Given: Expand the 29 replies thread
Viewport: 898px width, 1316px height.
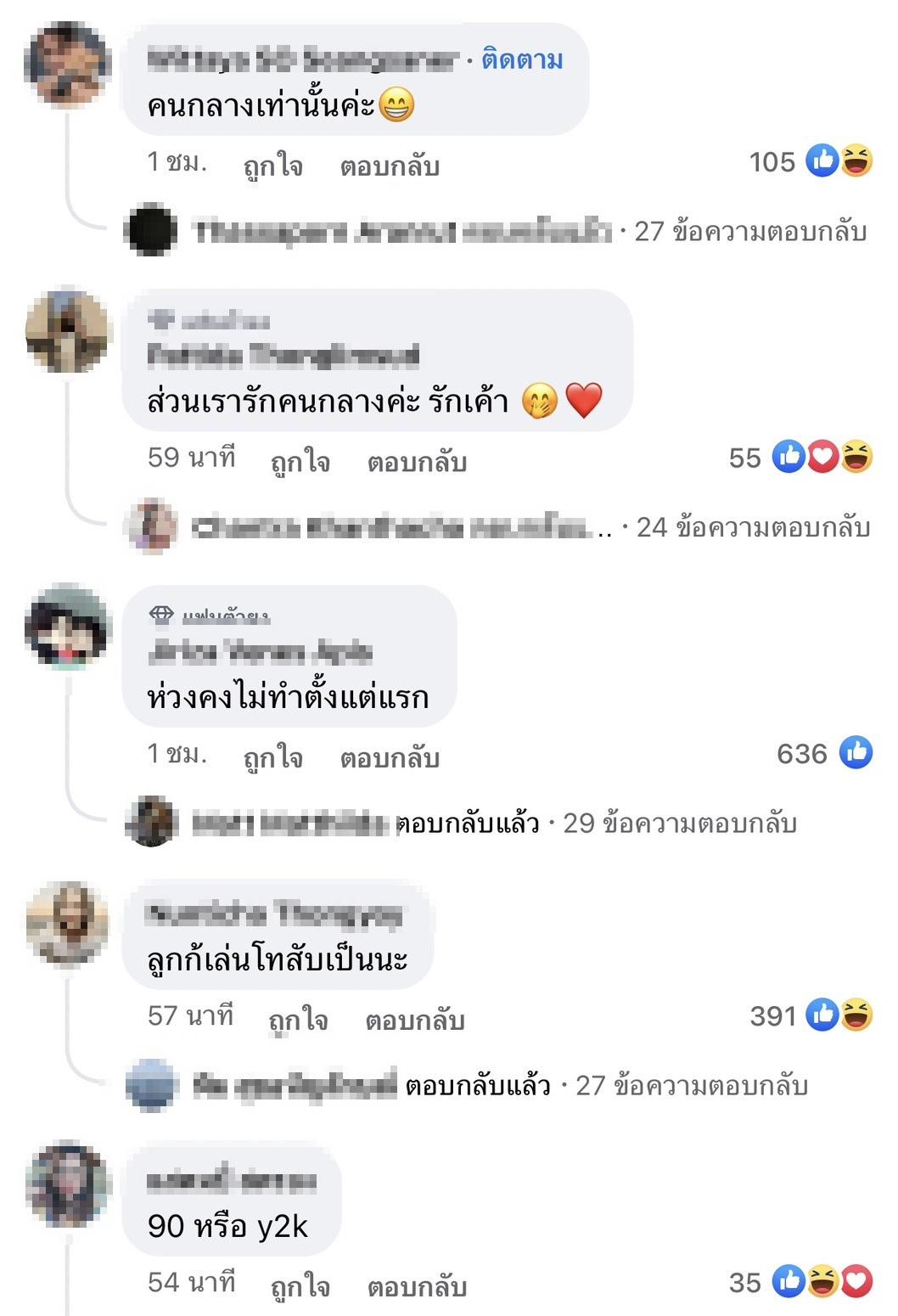Looking at the screenshot, I should click(679, 823).
